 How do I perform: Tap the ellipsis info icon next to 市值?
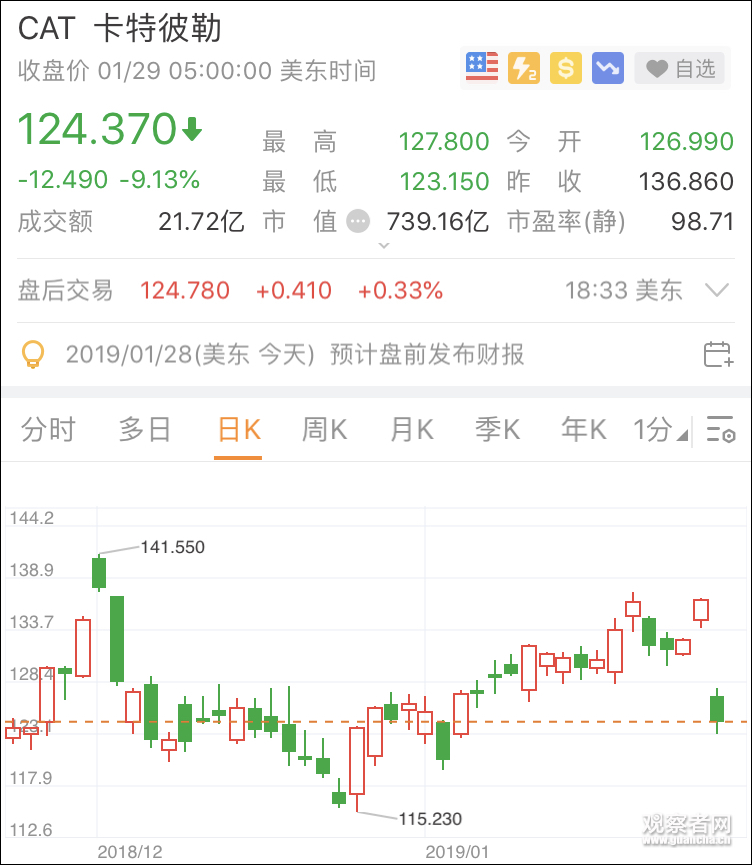[x=360, y=221]
